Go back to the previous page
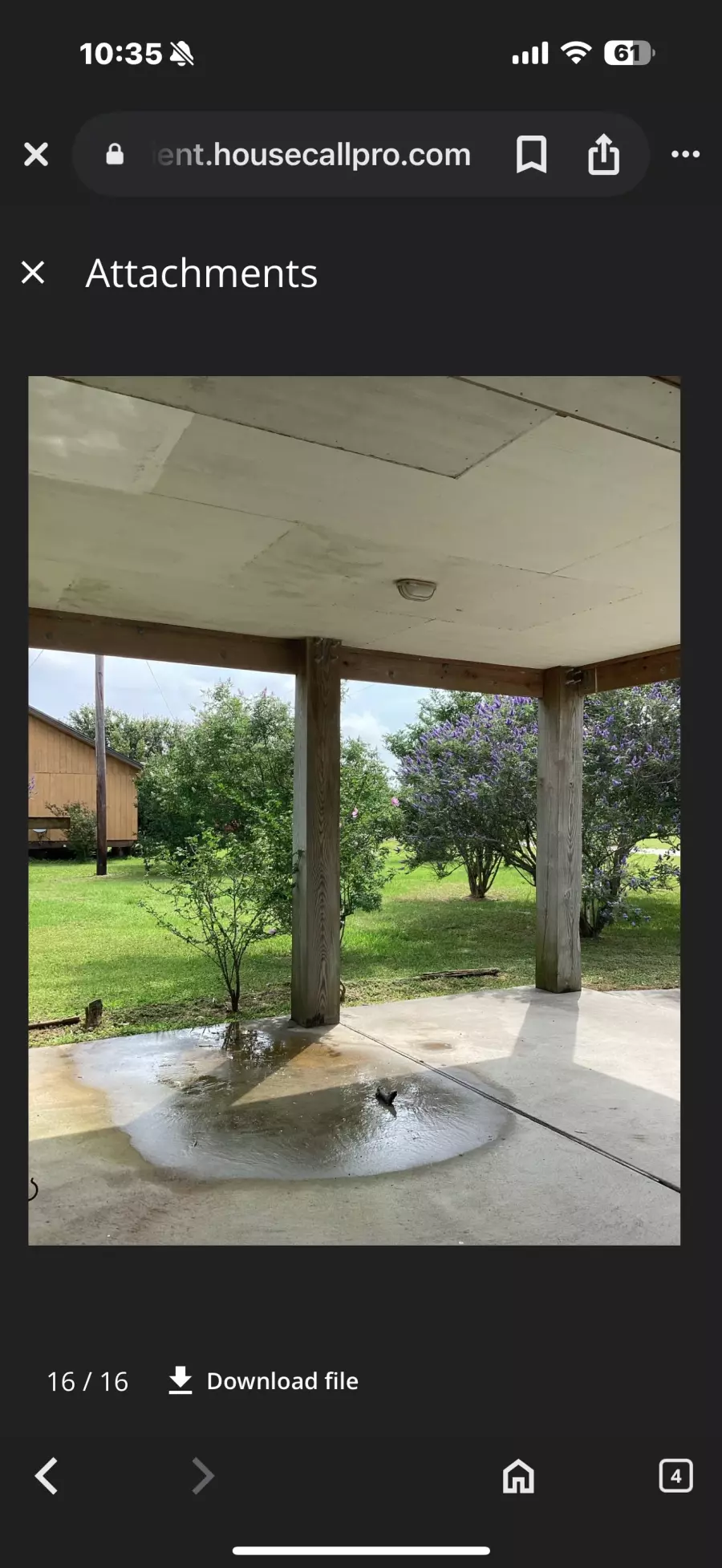 coord(47,1476)
